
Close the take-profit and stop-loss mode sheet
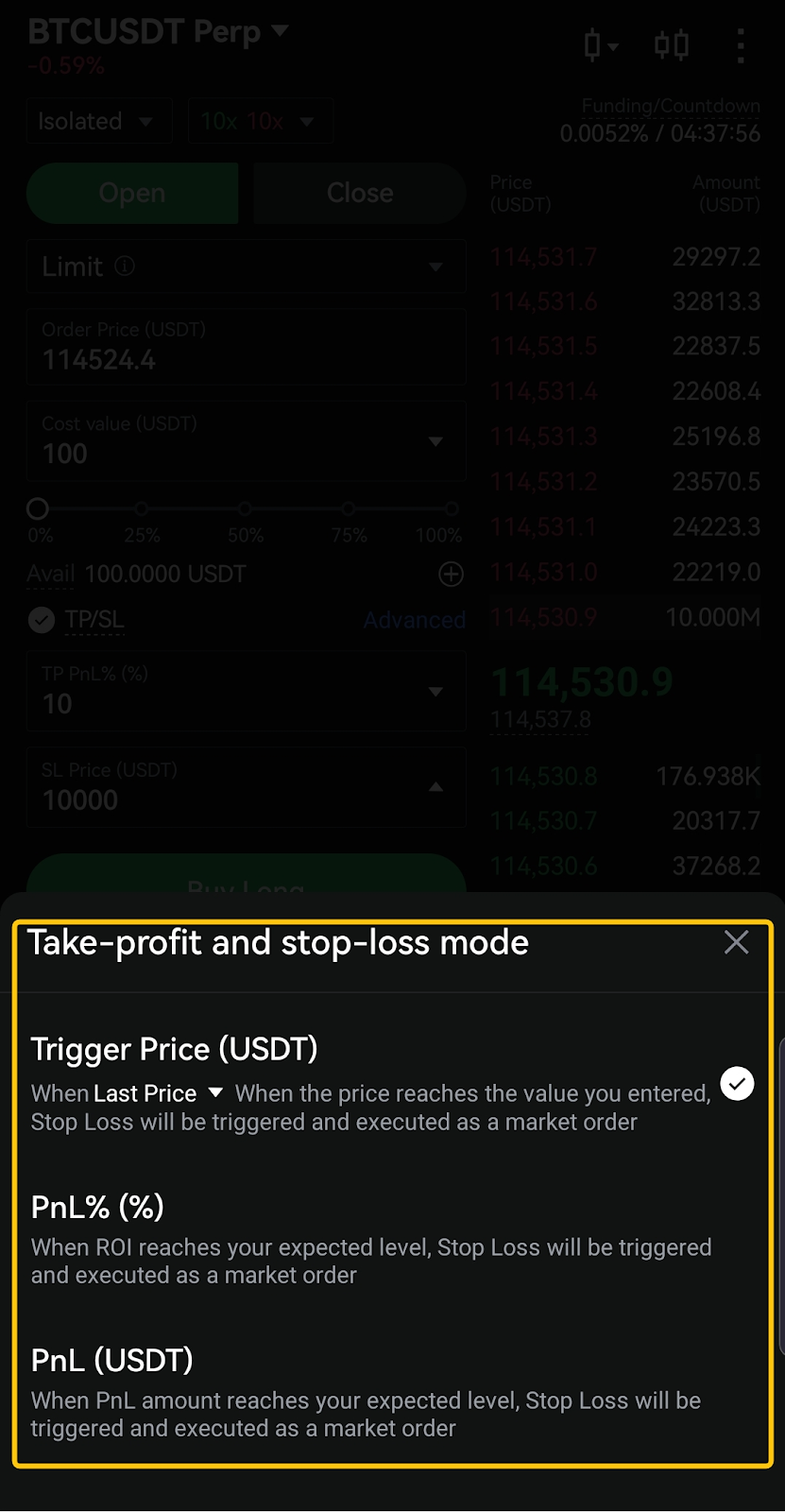[736, 942]
